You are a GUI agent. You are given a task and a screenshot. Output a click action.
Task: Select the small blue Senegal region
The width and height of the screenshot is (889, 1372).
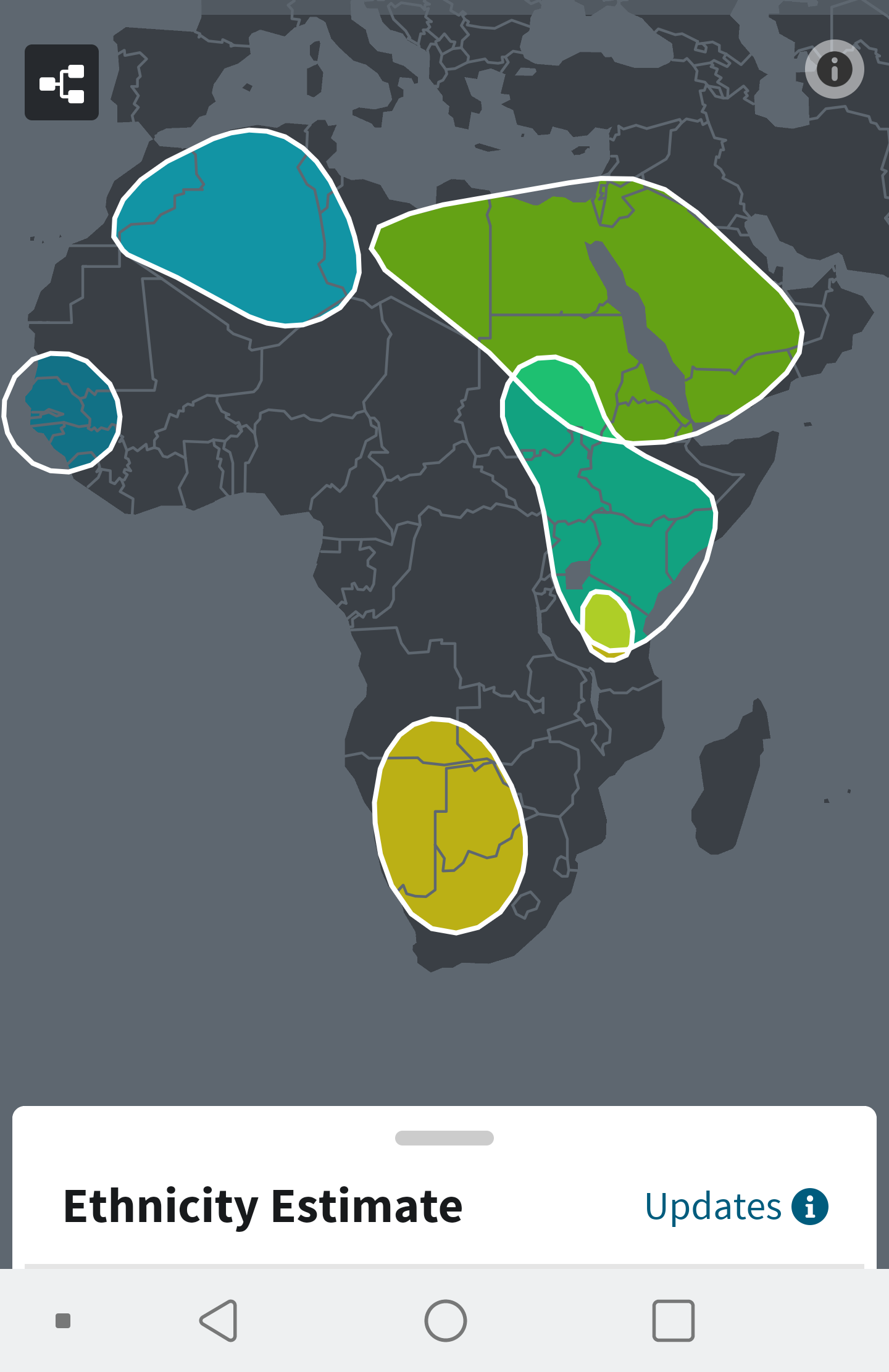coord(62,412)
